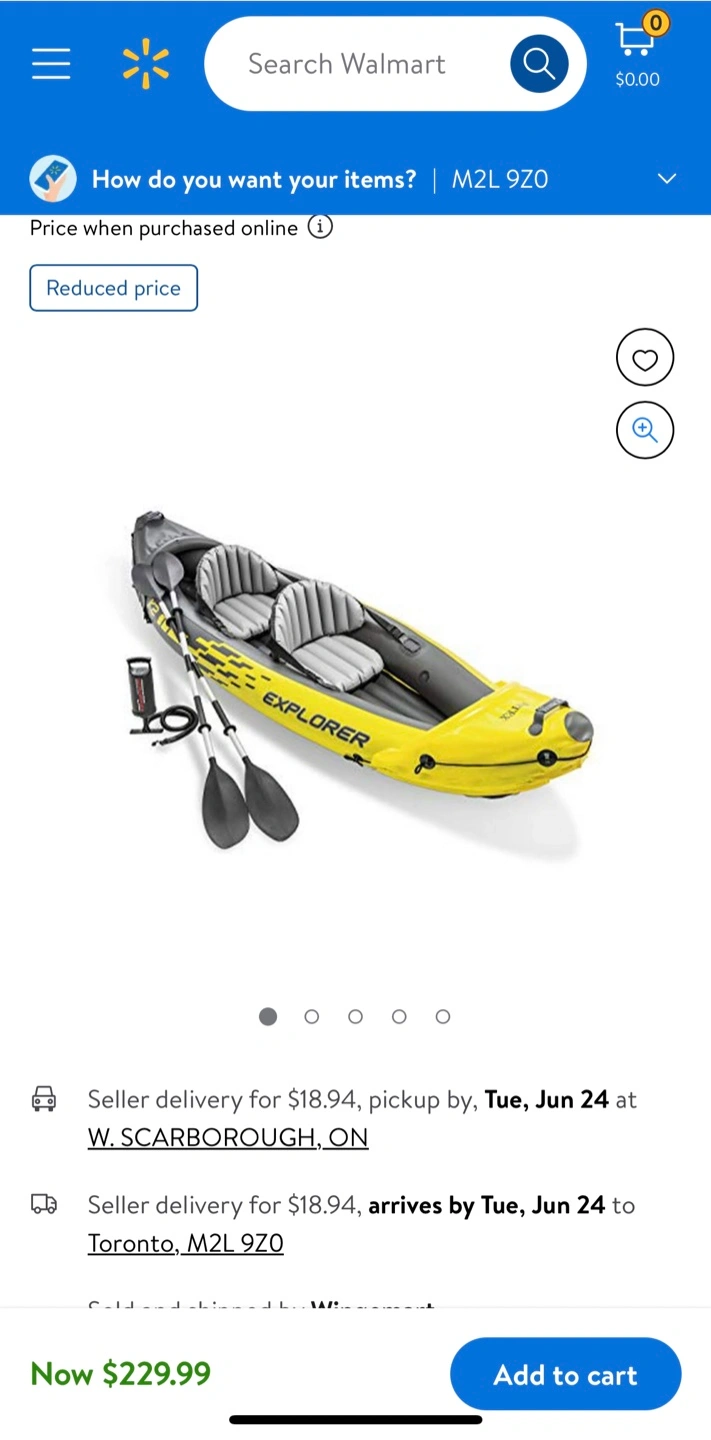This screenshot has width=711, height=1440.
Task: Zoom in on the product image
Action: [645, 430]
